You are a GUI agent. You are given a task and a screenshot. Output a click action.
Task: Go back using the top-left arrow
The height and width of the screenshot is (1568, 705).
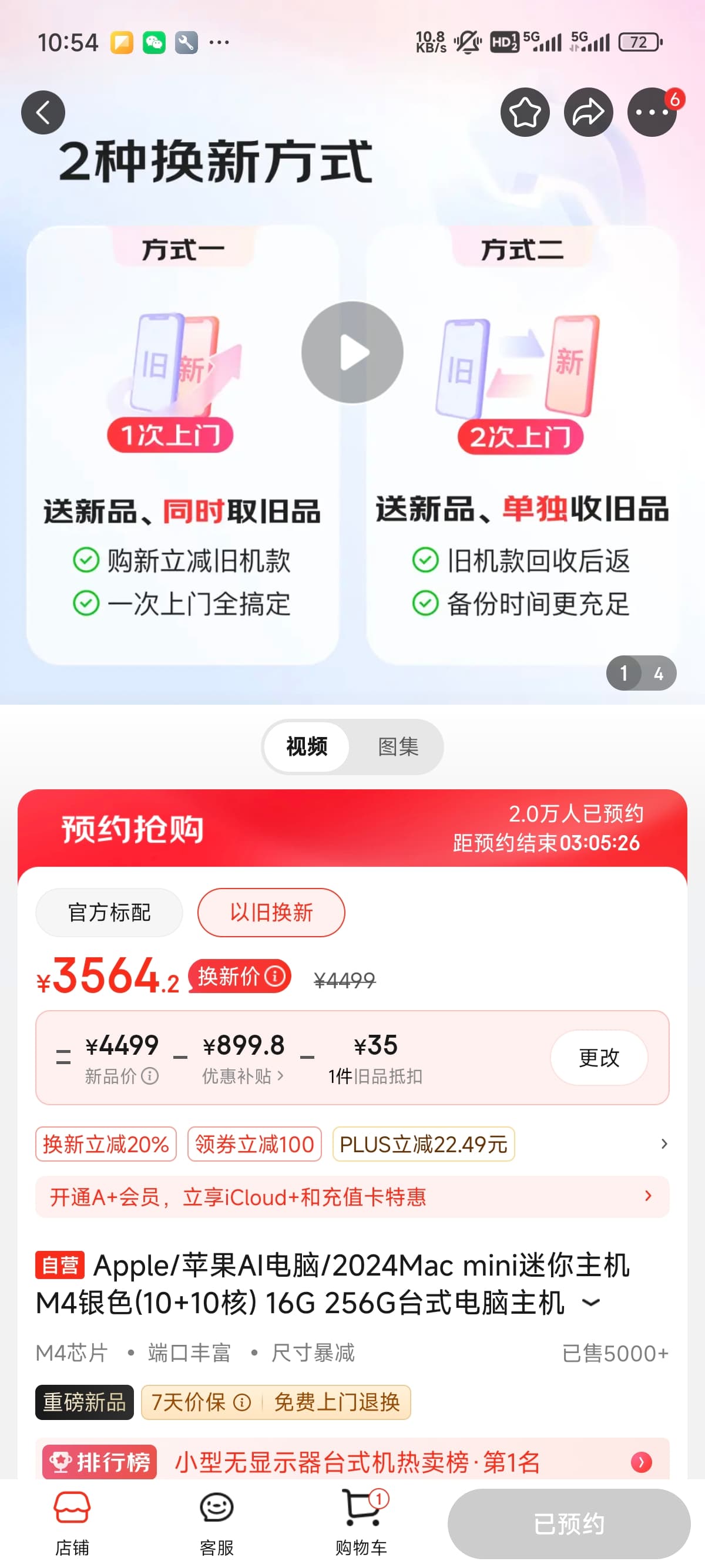point(43,113)
